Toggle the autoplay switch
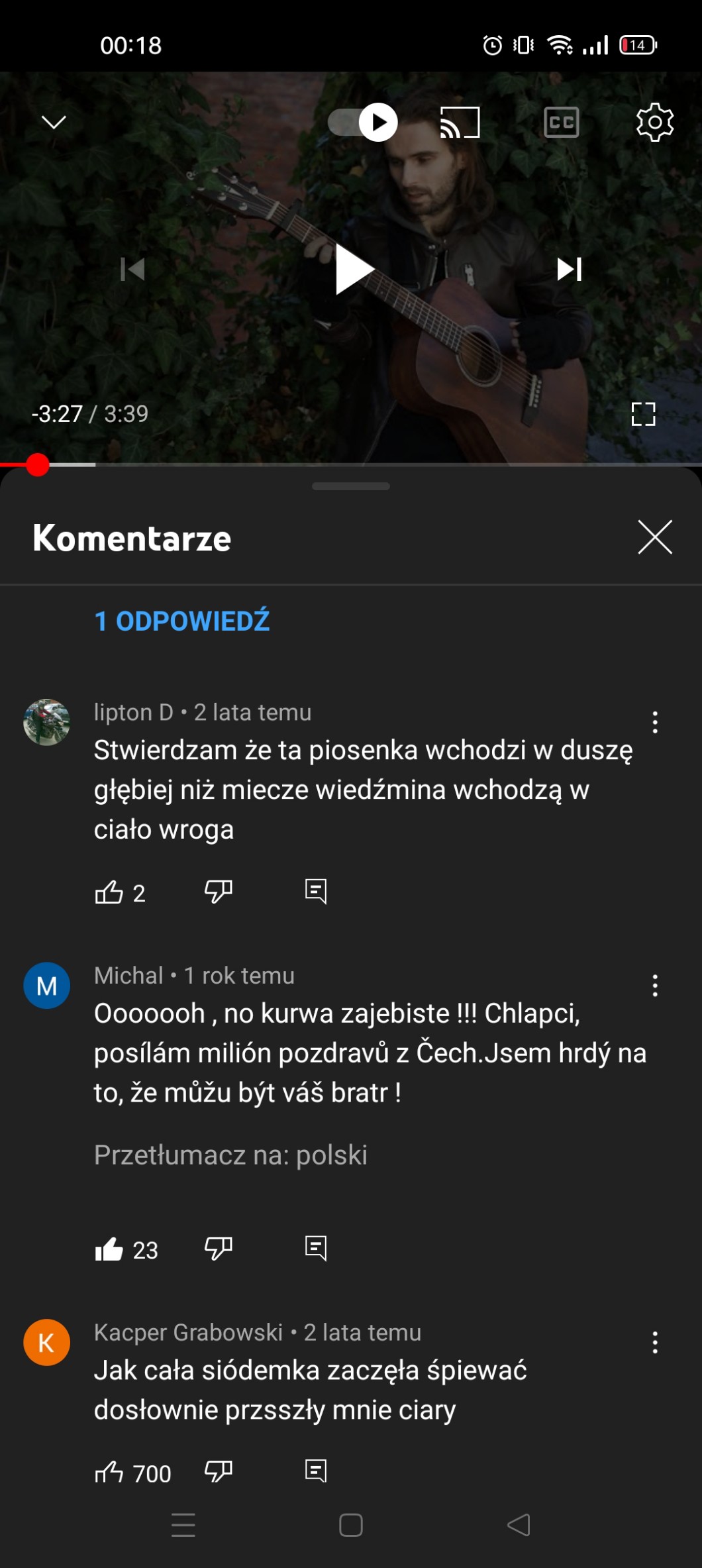 (x=363, y=123)
